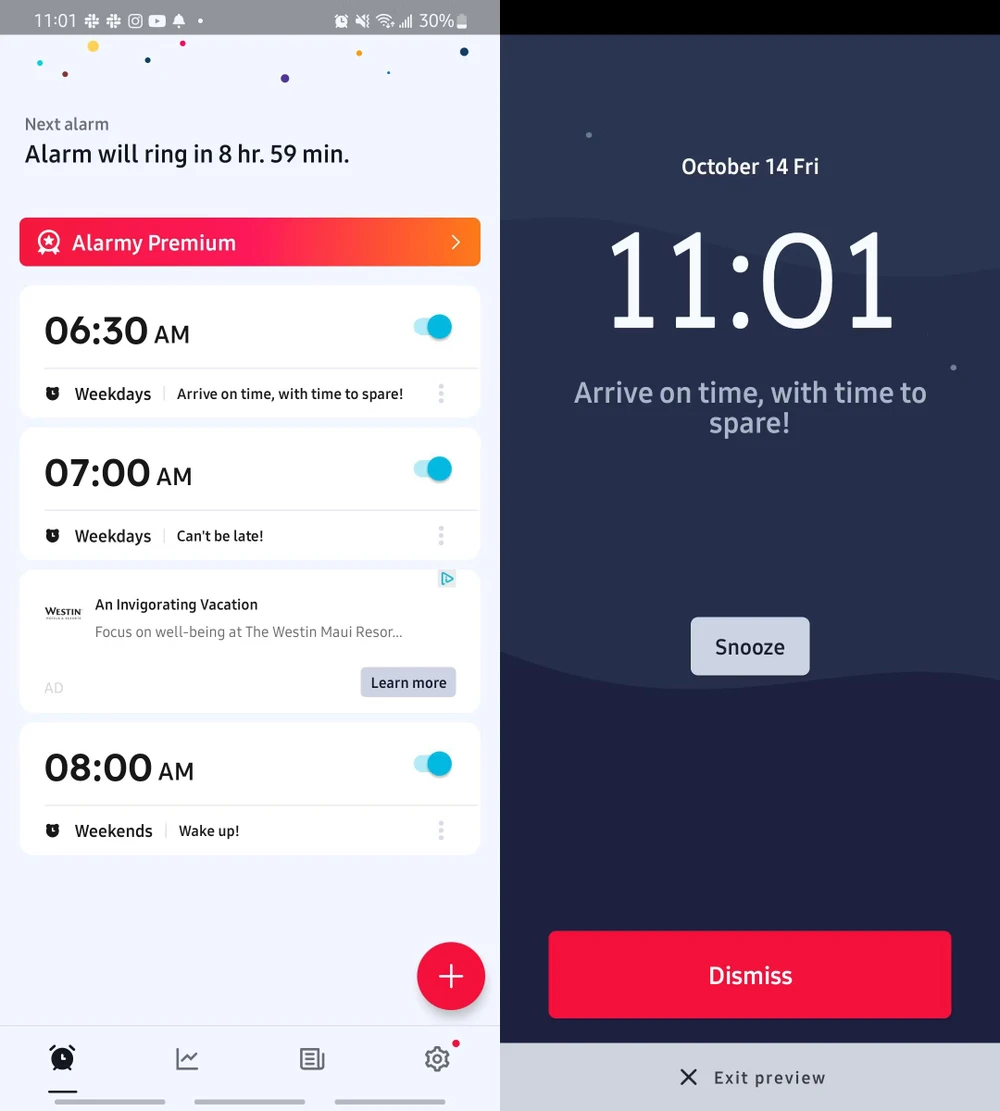Exit the alarm preview
Viewport: 1000px width, 1111px height.
(x=752, y=1077)
